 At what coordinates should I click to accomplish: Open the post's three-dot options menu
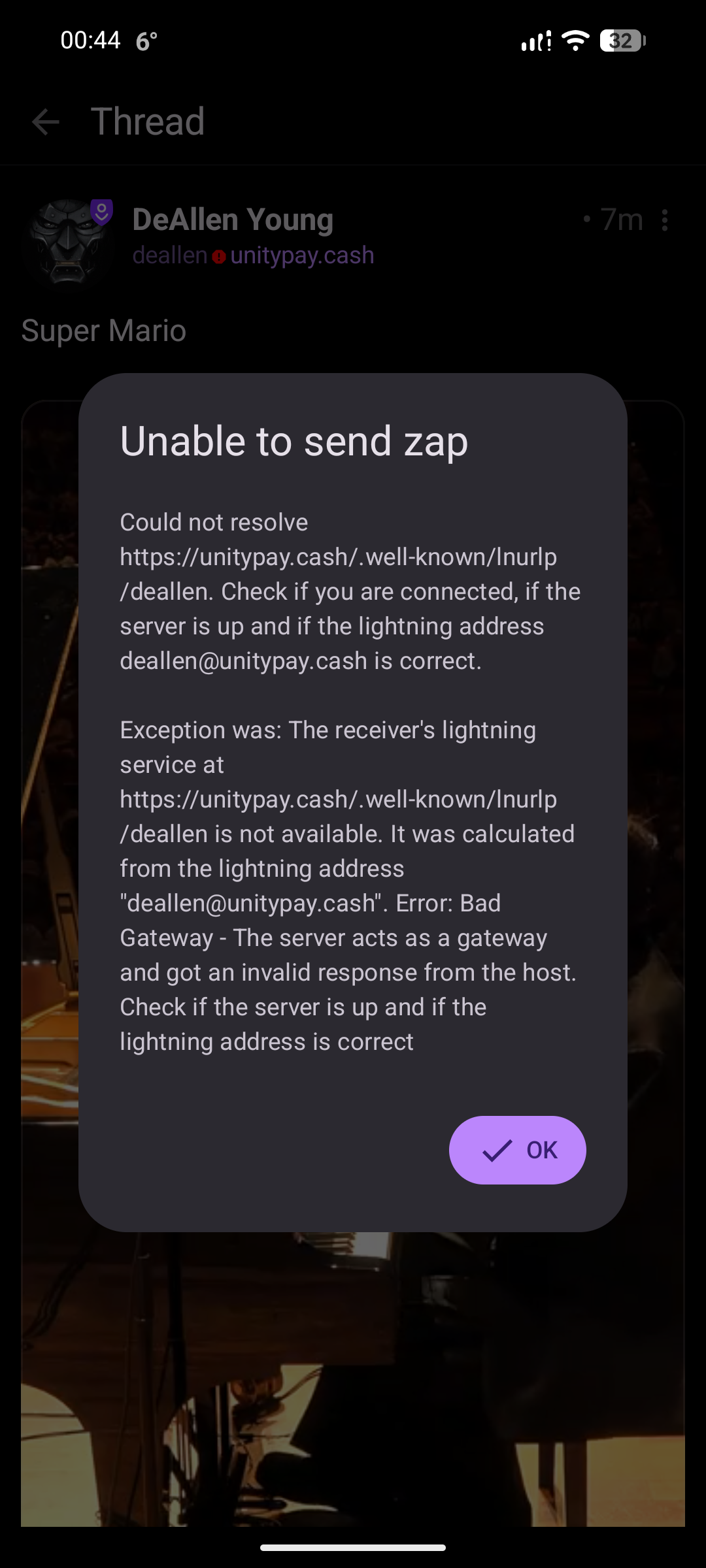[664, 220]
